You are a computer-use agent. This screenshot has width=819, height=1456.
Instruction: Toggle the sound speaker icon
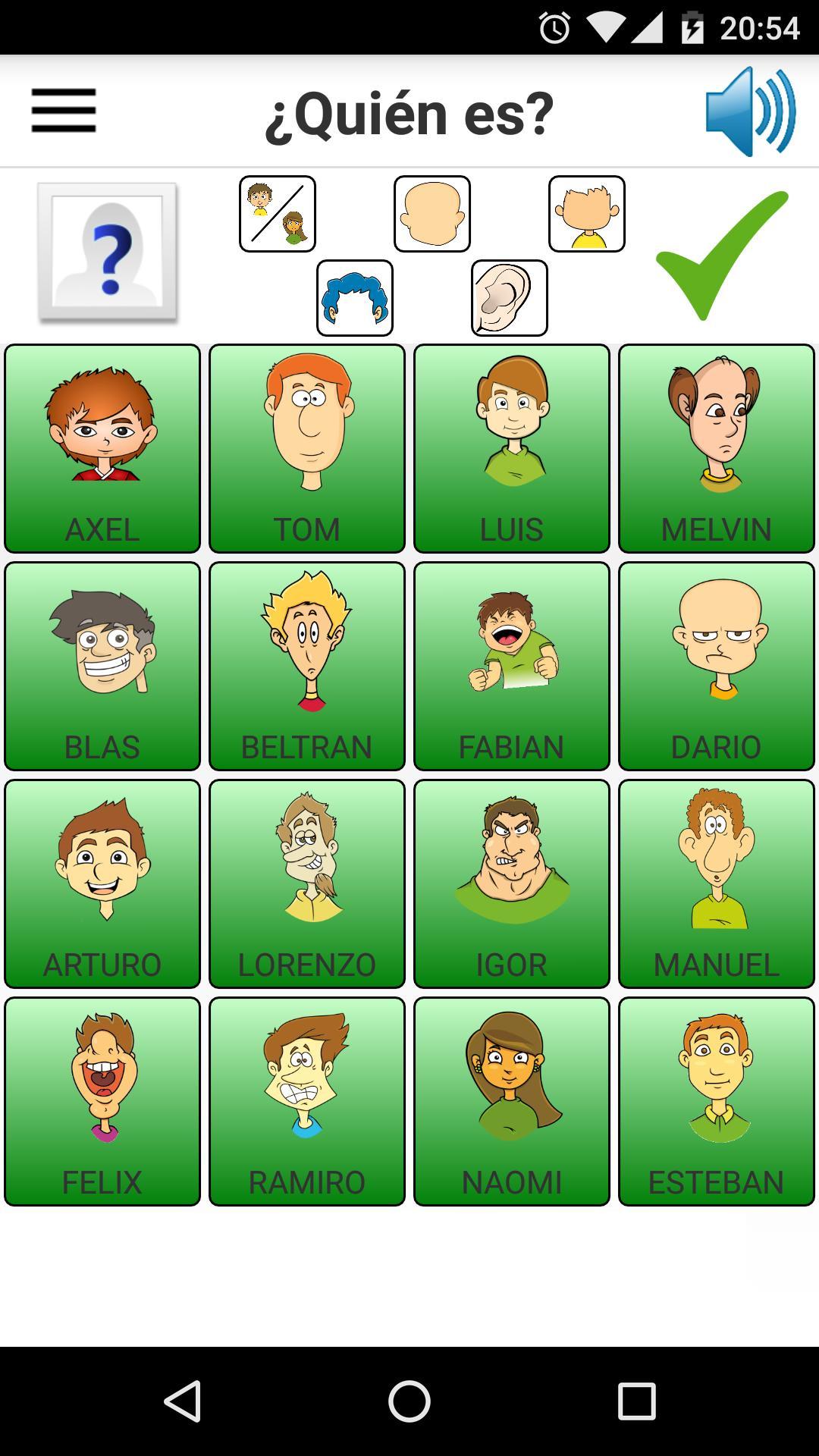pos(749,111)
